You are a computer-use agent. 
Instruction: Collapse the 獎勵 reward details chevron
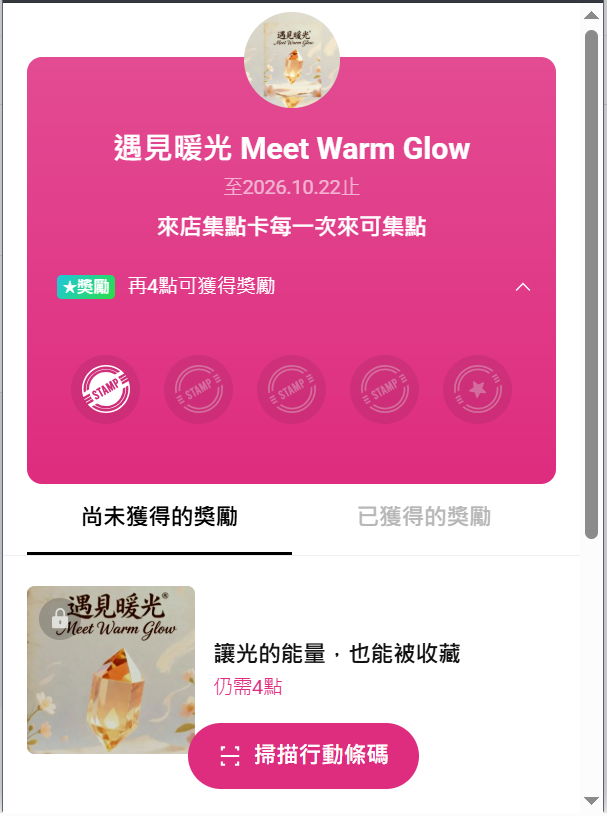[522, 287]
